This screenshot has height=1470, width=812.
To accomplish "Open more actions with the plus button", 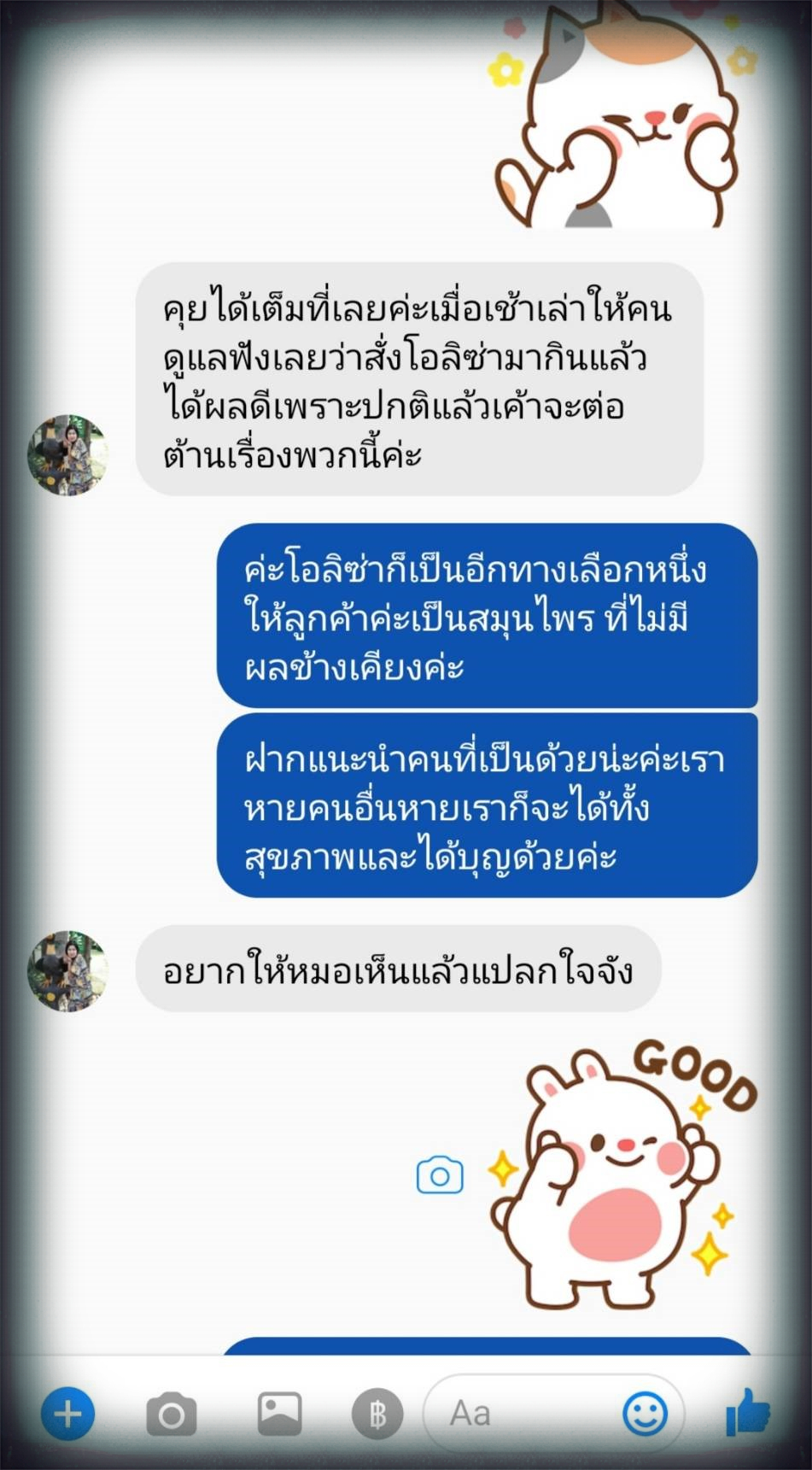I will tap(68, 1414).
